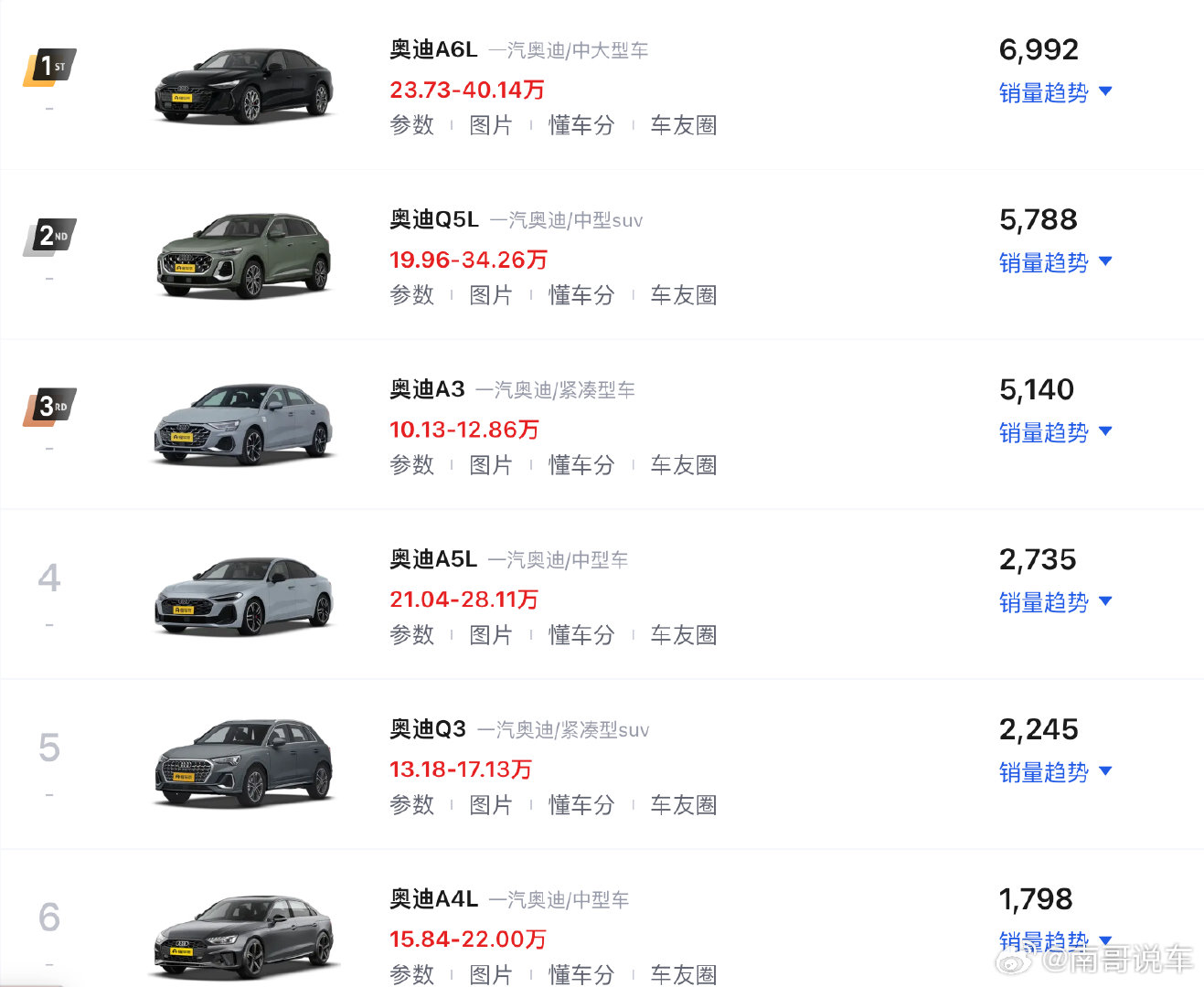Open 图片 for 奥迪A3

491,465
